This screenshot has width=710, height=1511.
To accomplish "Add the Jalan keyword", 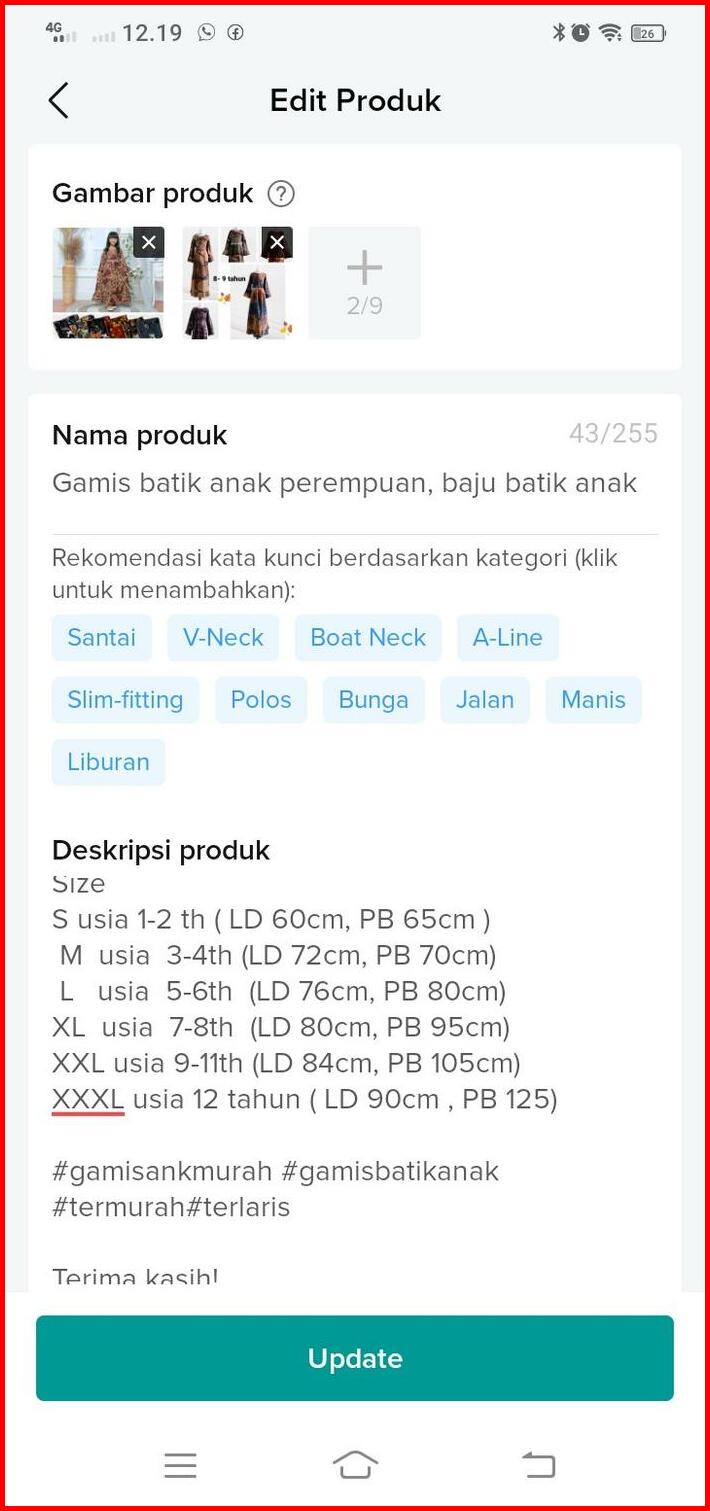I will click(485, 700).
